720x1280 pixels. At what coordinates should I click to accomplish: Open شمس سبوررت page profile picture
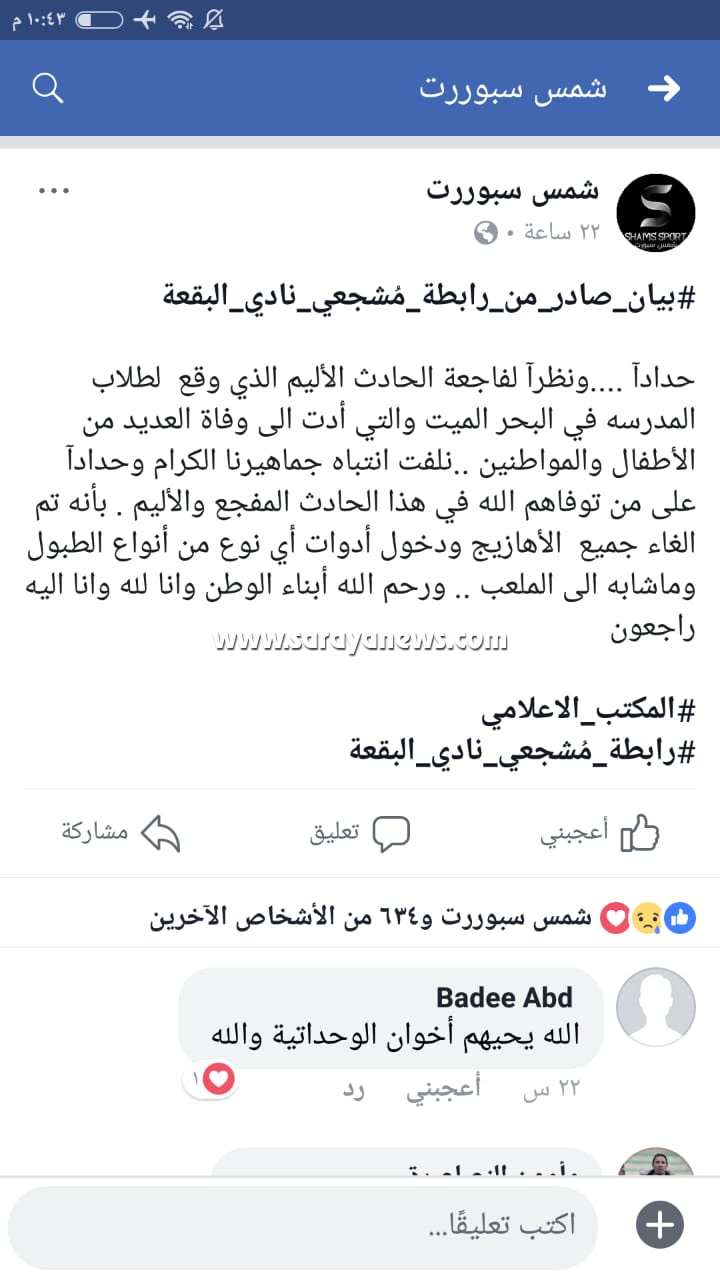655,213
